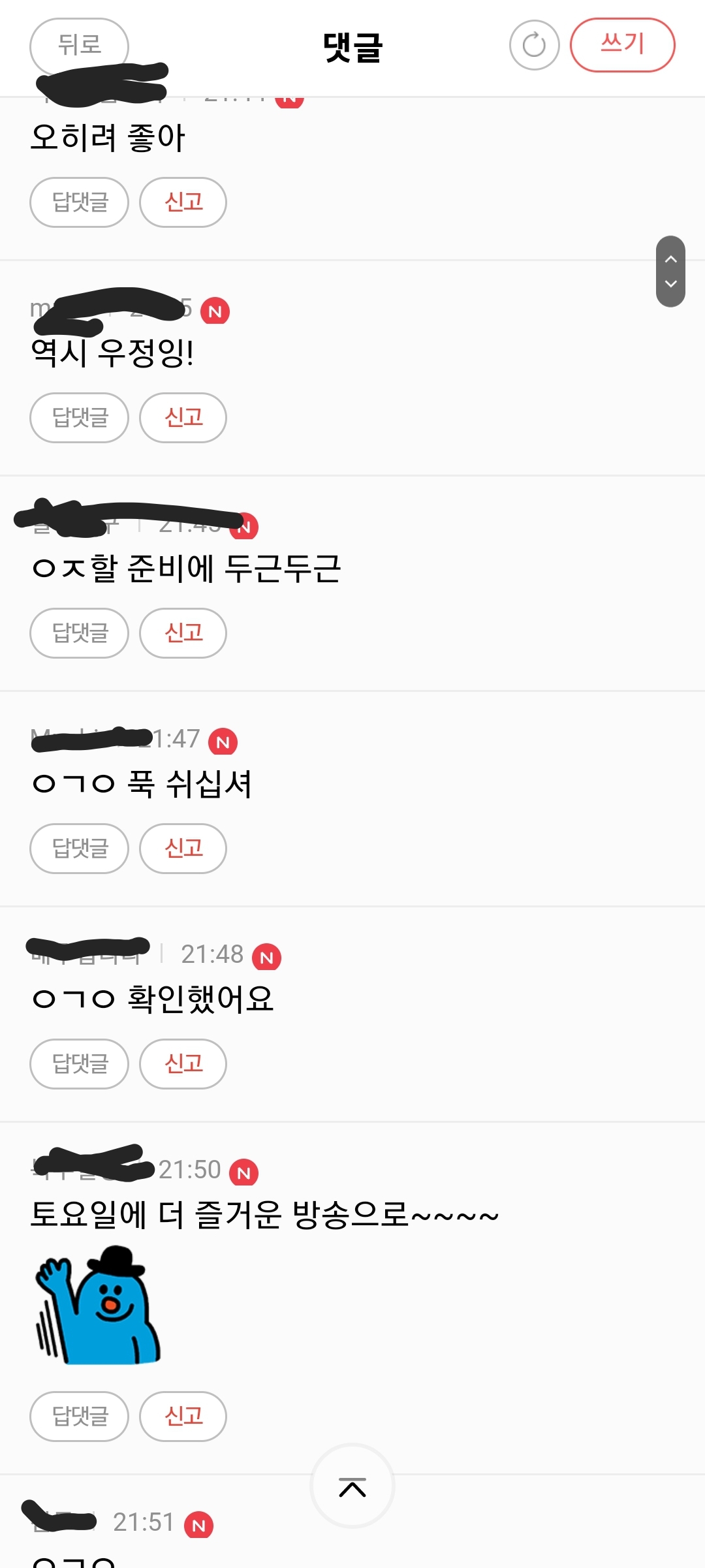
Task: Go back with the 뒤로 button
Action: [79, 44]
